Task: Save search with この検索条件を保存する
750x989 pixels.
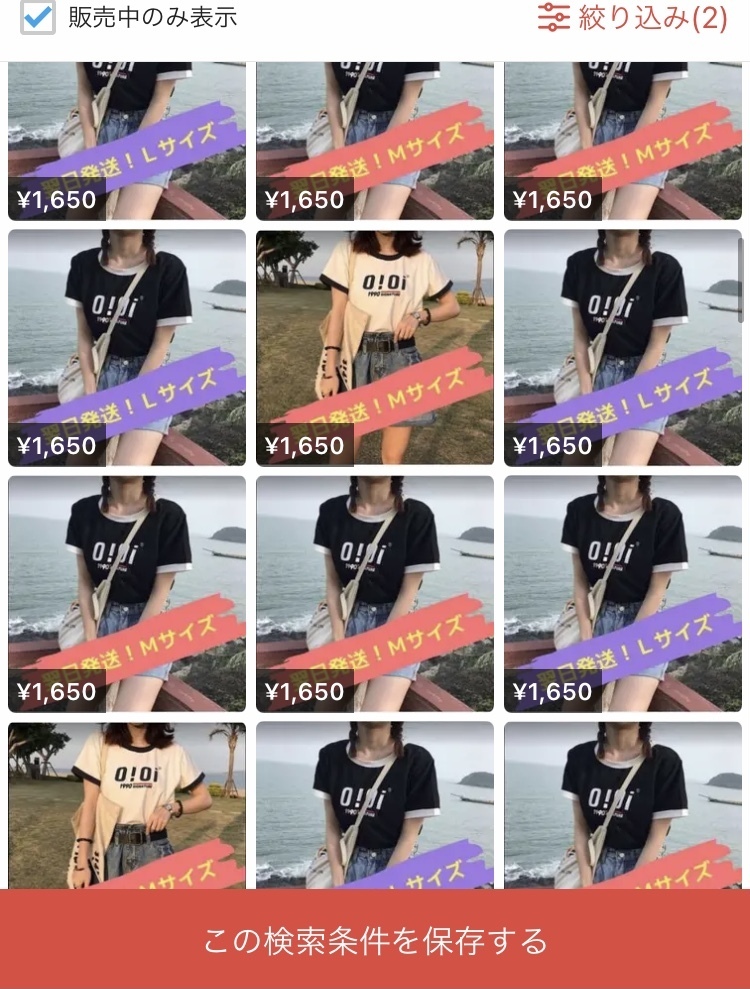Action: [x=375, y=940]
